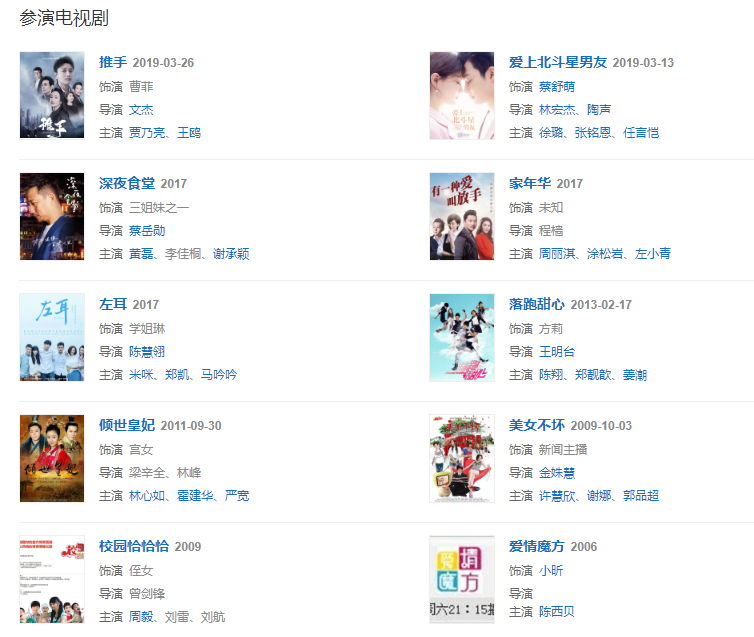
Task: Open director 陈慧翎 page
Action: tap(147, 351)
